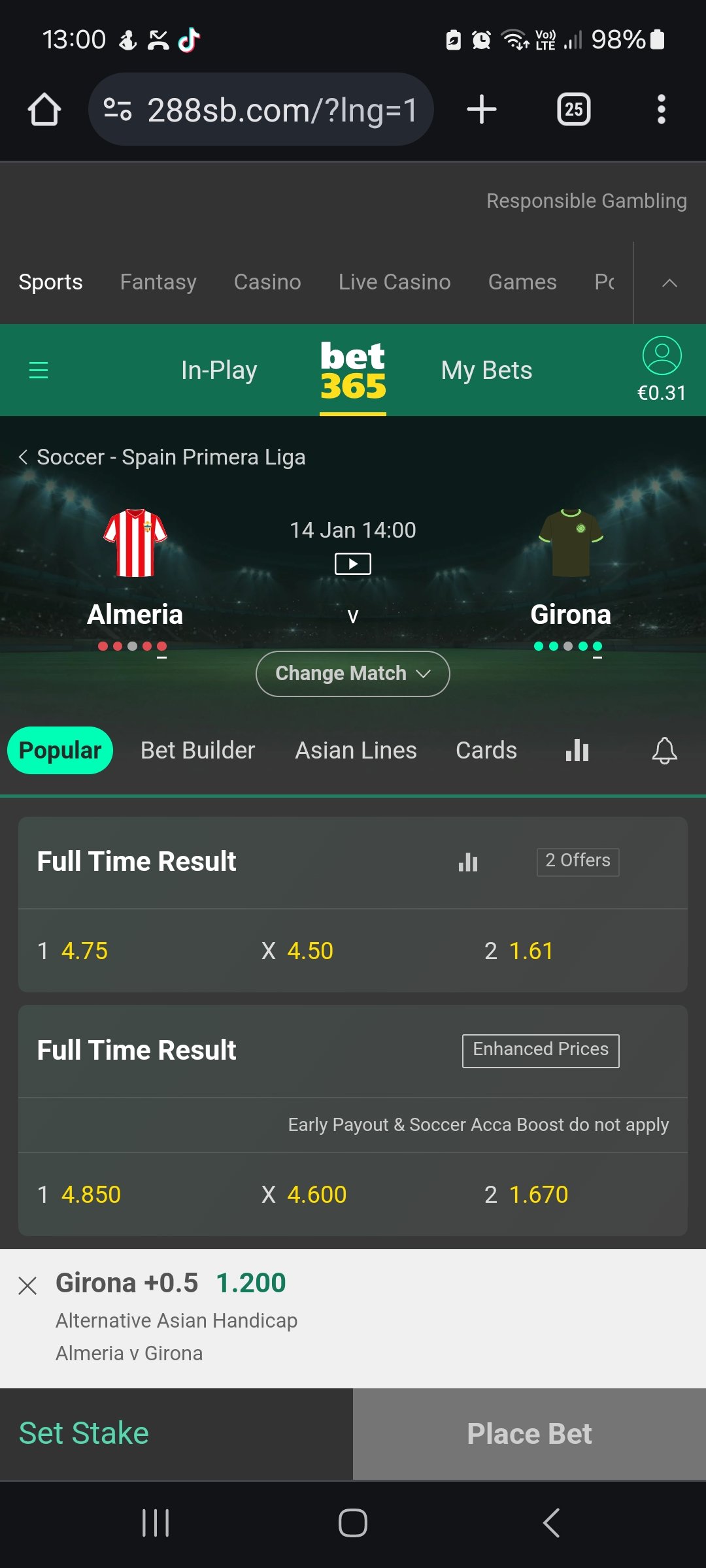Remove Girona +0.5 selection from bet slip

click(x=27, y=1285)
